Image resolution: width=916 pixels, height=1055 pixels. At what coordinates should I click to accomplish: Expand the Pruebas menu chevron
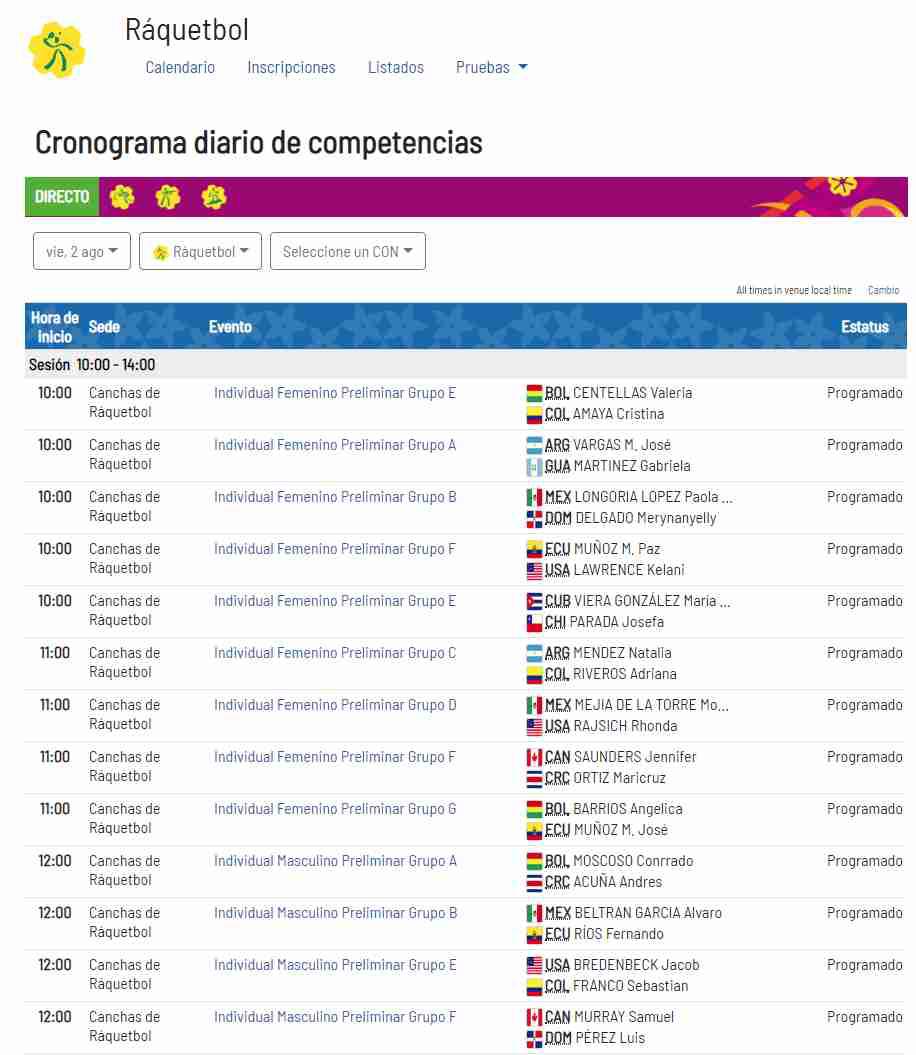click(x=520, y=67)
